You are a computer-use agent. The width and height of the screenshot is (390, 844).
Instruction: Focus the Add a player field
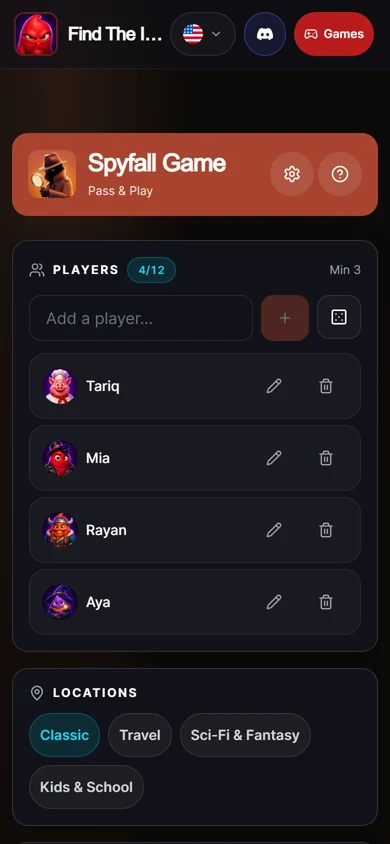[141, 318]
